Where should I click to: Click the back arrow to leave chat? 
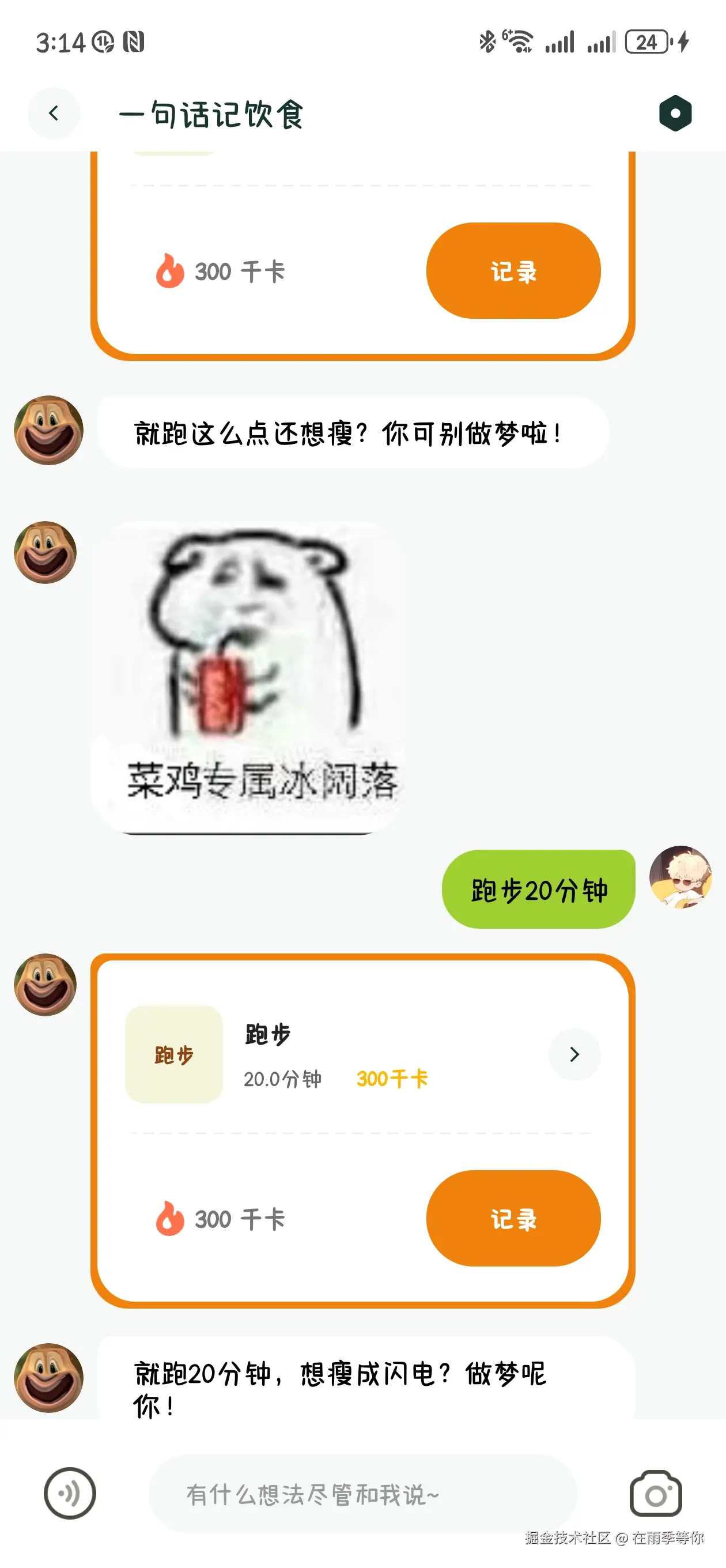coord(54,113)
